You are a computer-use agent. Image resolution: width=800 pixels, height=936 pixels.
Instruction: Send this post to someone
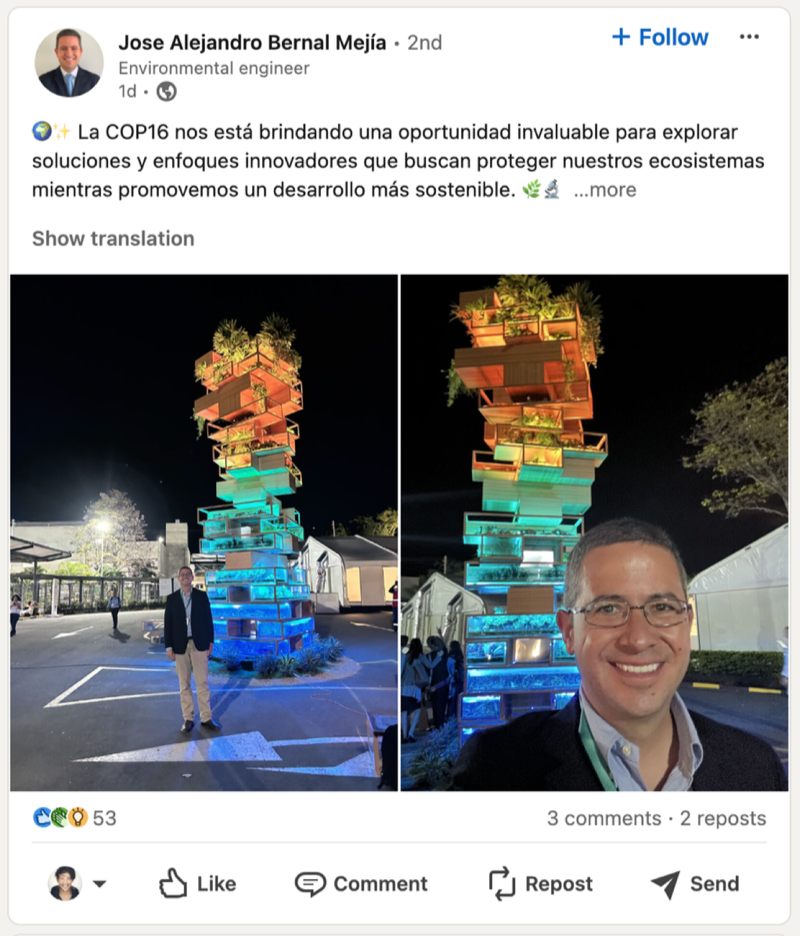pos(695,884)
